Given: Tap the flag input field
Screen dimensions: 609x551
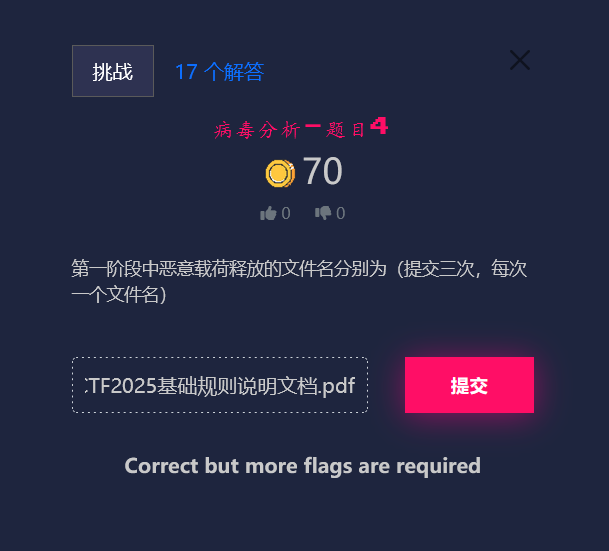Looking at the screenshot, I should (x=220, y=385).
